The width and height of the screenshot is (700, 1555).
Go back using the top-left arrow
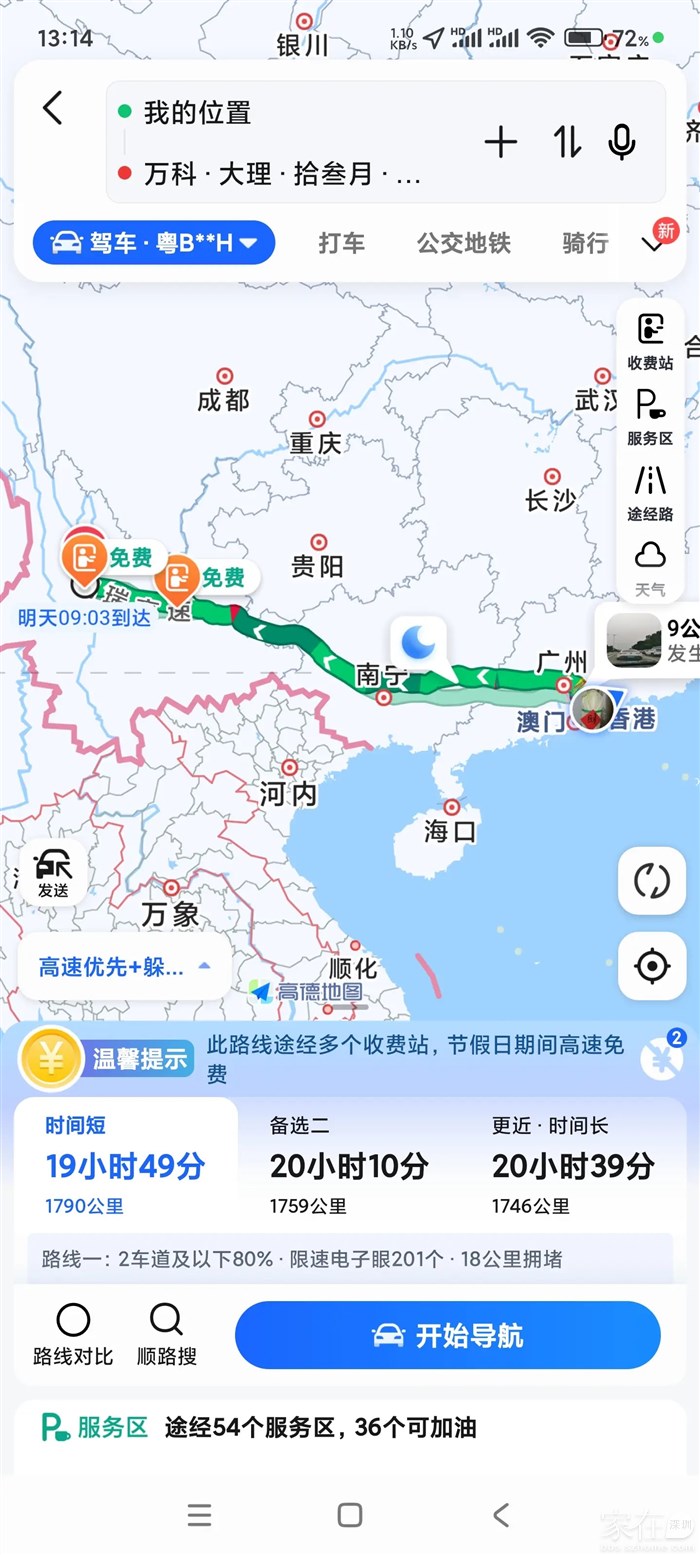pyautogui.click(x=53, y=108)
